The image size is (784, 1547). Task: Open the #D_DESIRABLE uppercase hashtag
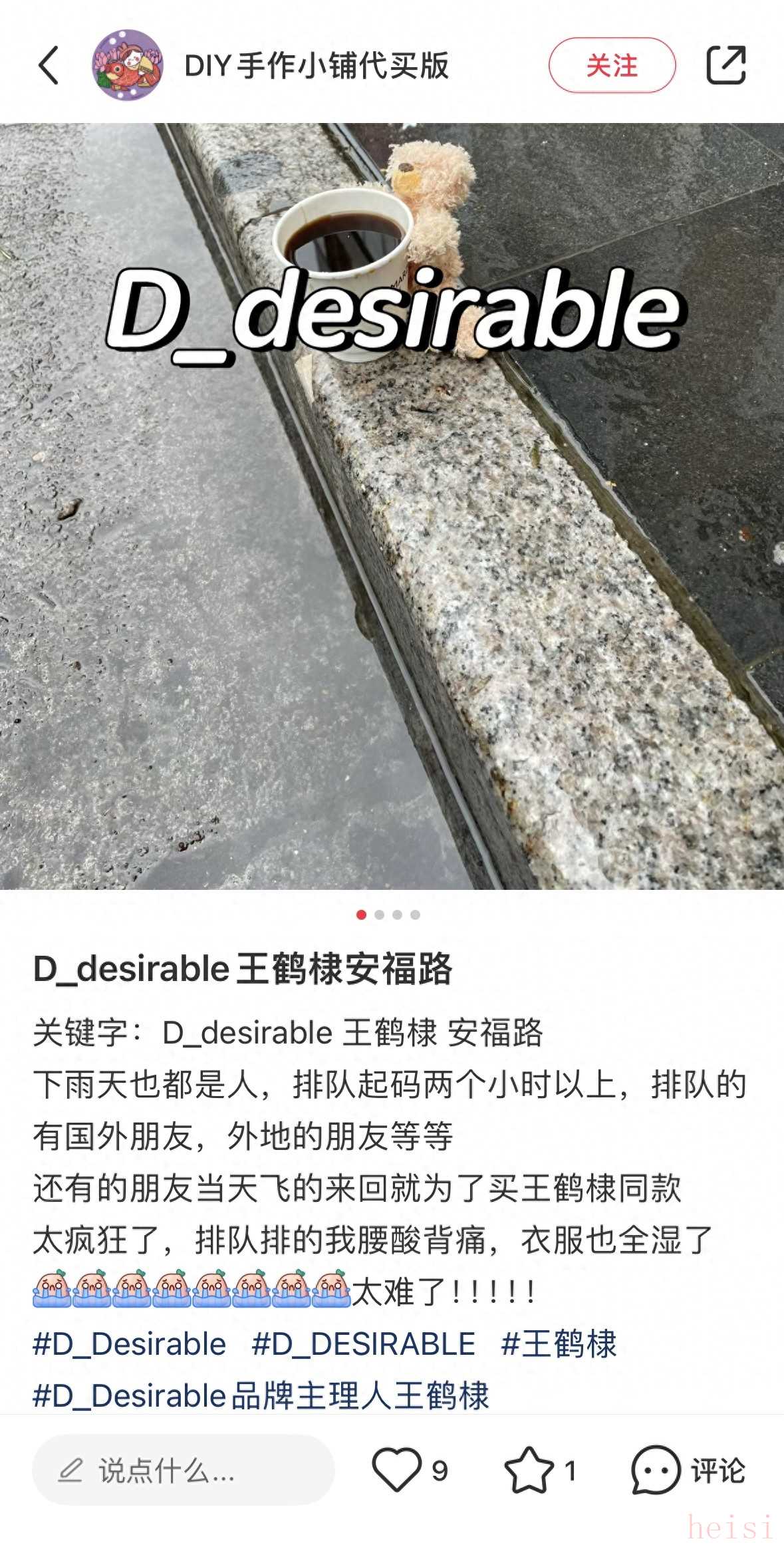click(364, 1344)
